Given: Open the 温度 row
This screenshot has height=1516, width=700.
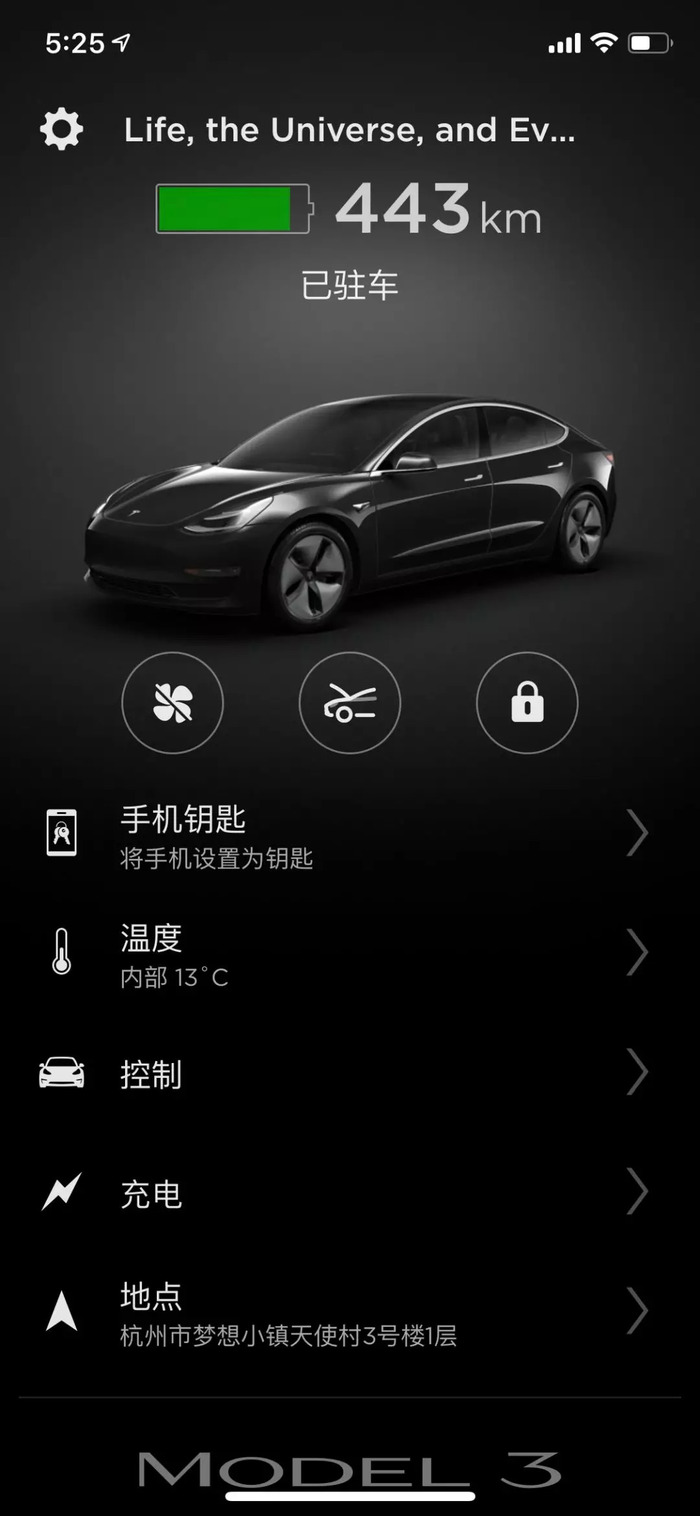Looking at the screenshot, I should click(350, 954).
